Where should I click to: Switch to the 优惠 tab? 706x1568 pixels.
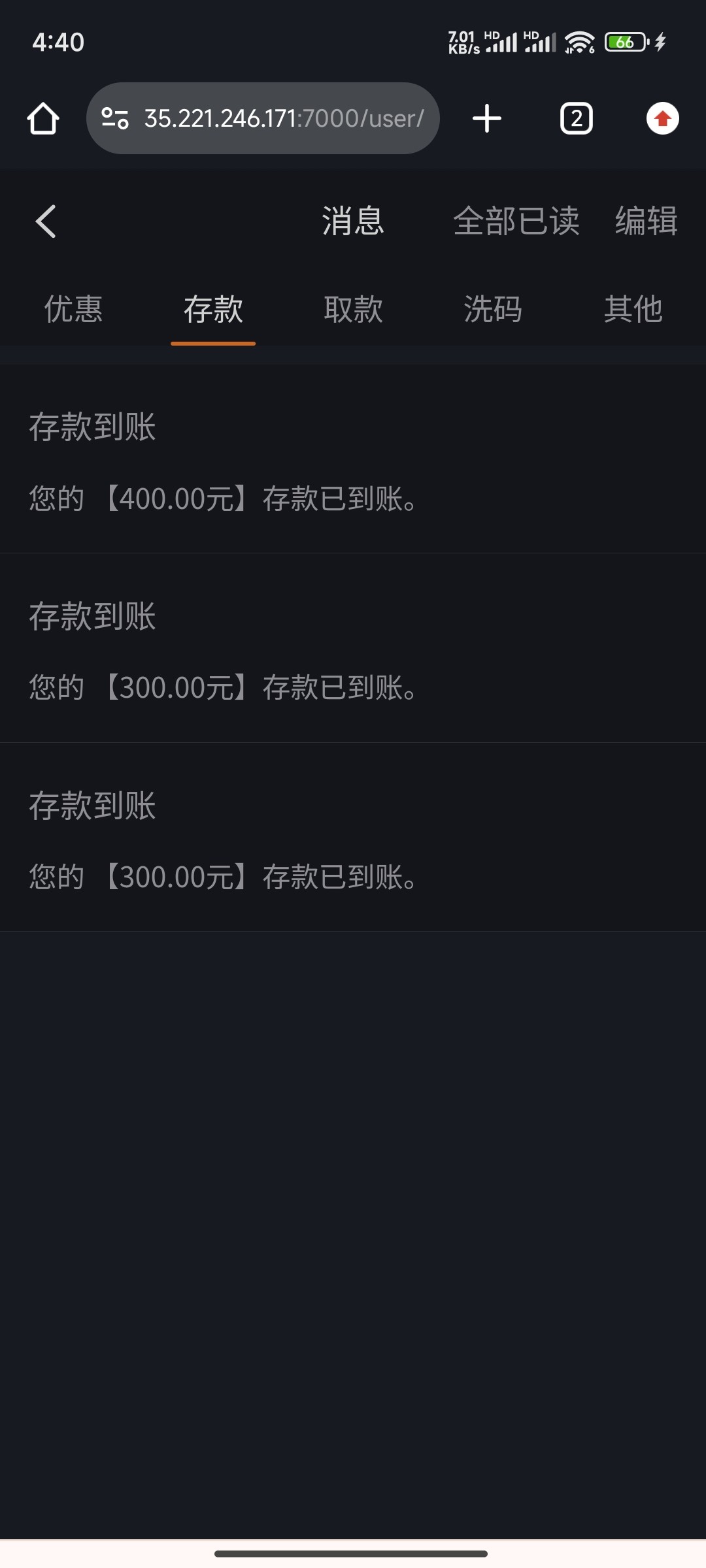(73, 309)
